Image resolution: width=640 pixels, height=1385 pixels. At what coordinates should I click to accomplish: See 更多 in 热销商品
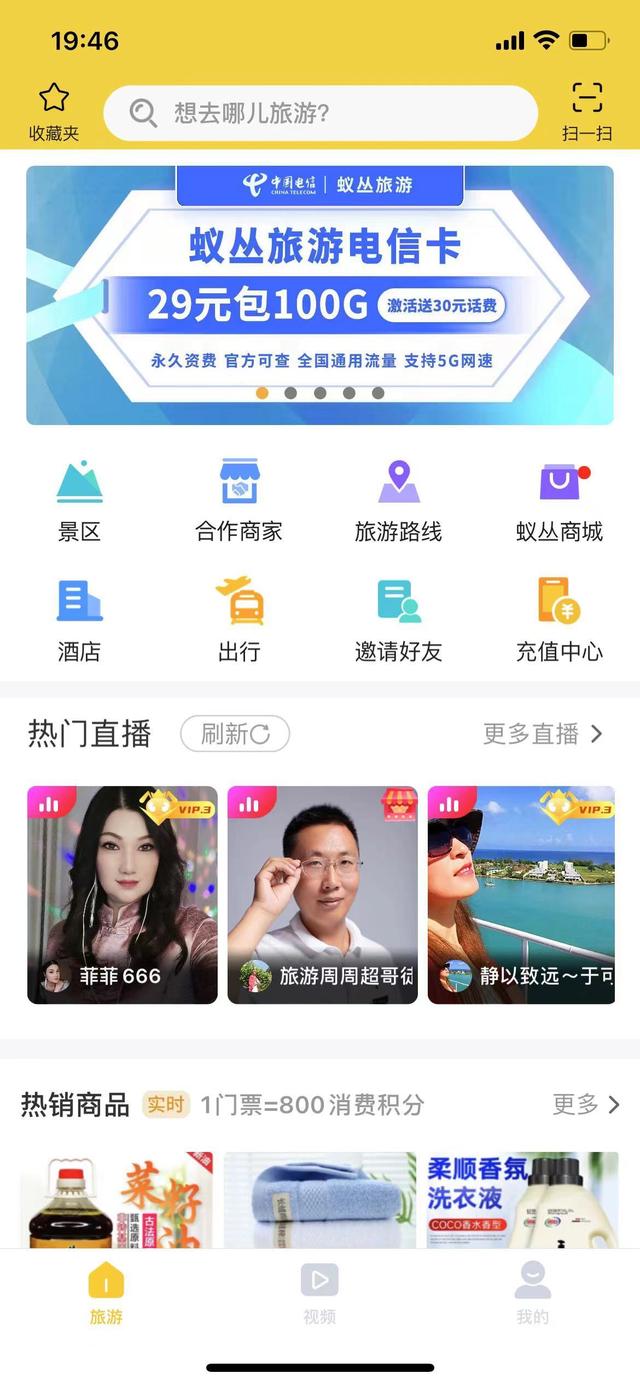pyautogui.click(x=586, y=1104)
